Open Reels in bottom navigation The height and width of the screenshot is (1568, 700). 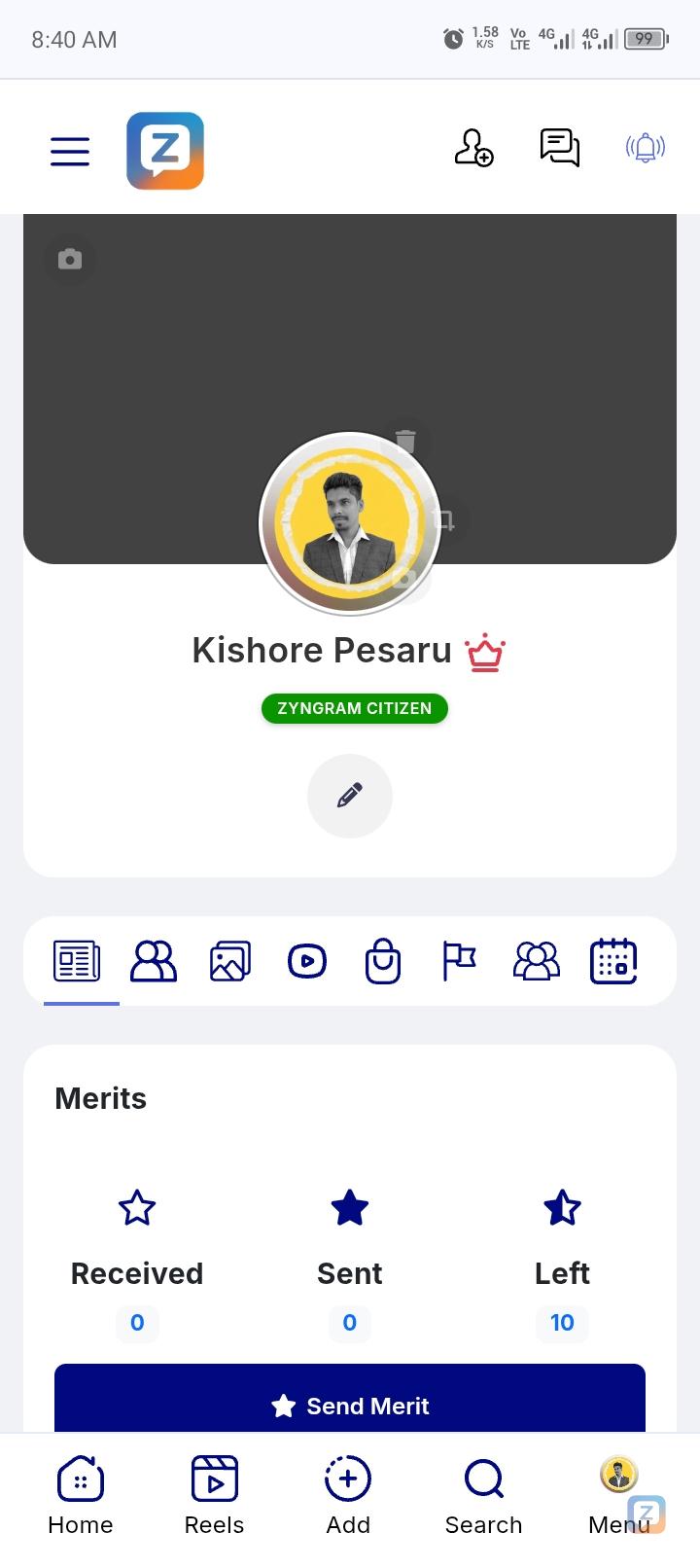[x=215, y=1496]
